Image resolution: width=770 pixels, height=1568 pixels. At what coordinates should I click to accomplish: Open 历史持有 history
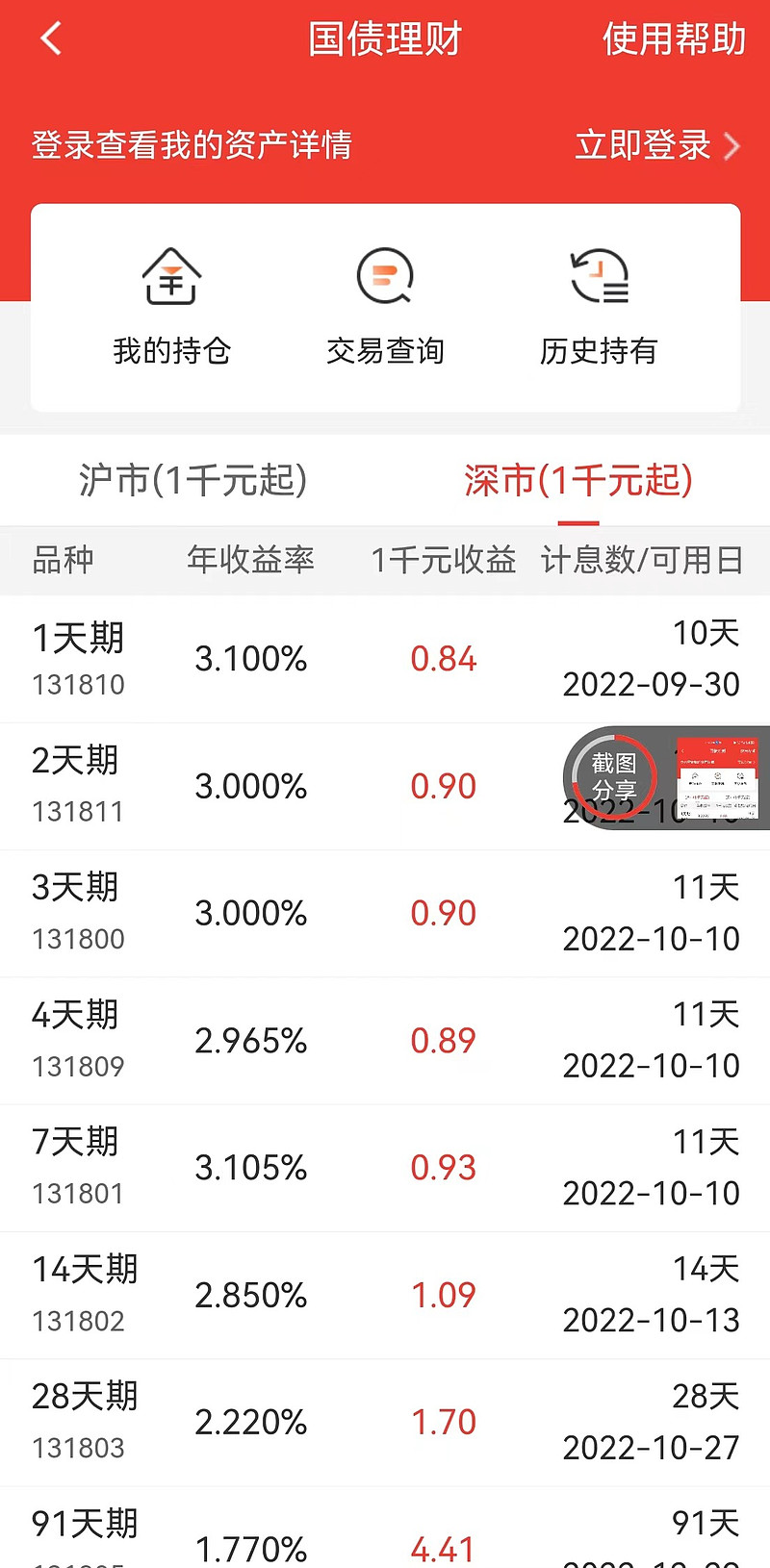pyautogui.click(x=599, y=307)
